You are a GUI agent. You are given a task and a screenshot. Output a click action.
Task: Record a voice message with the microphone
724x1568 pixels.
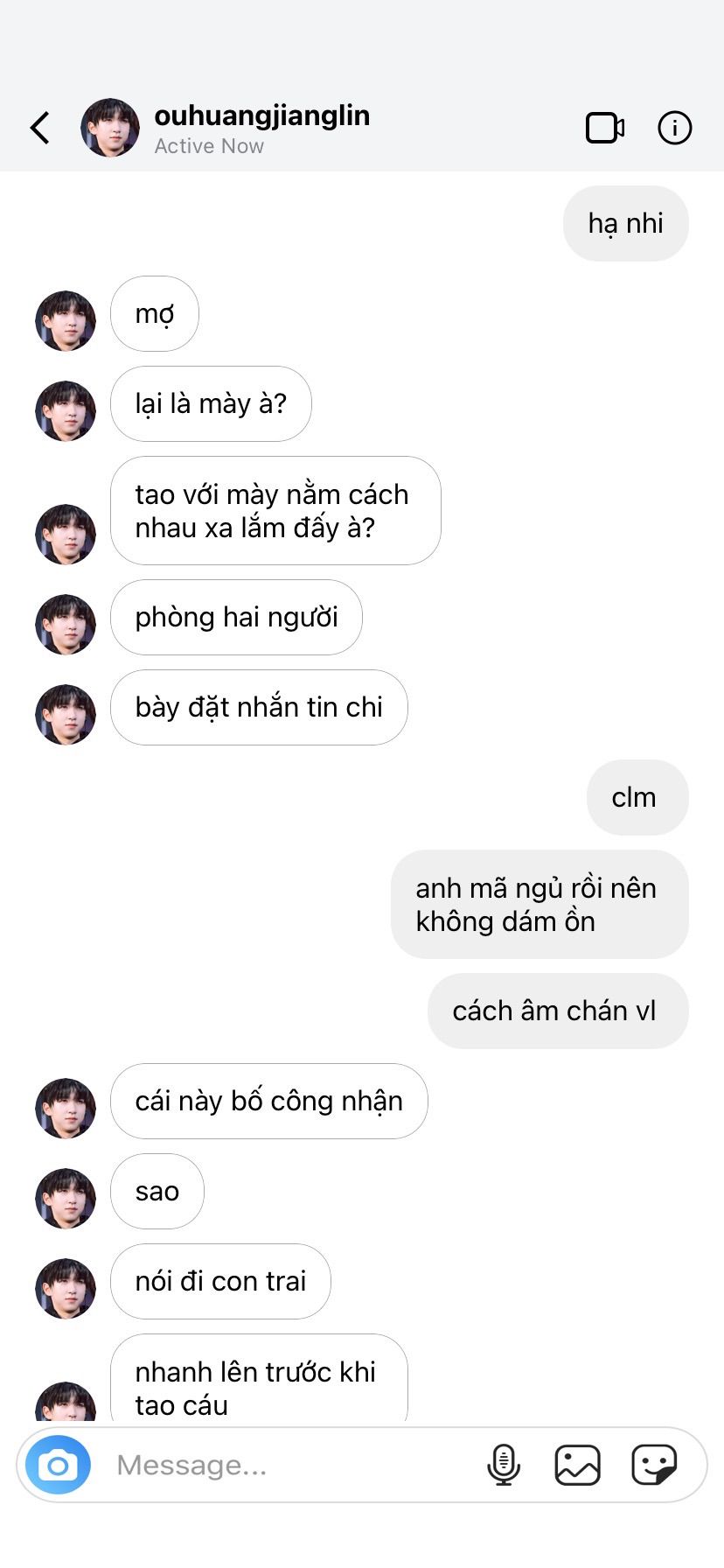[504, 1465]
